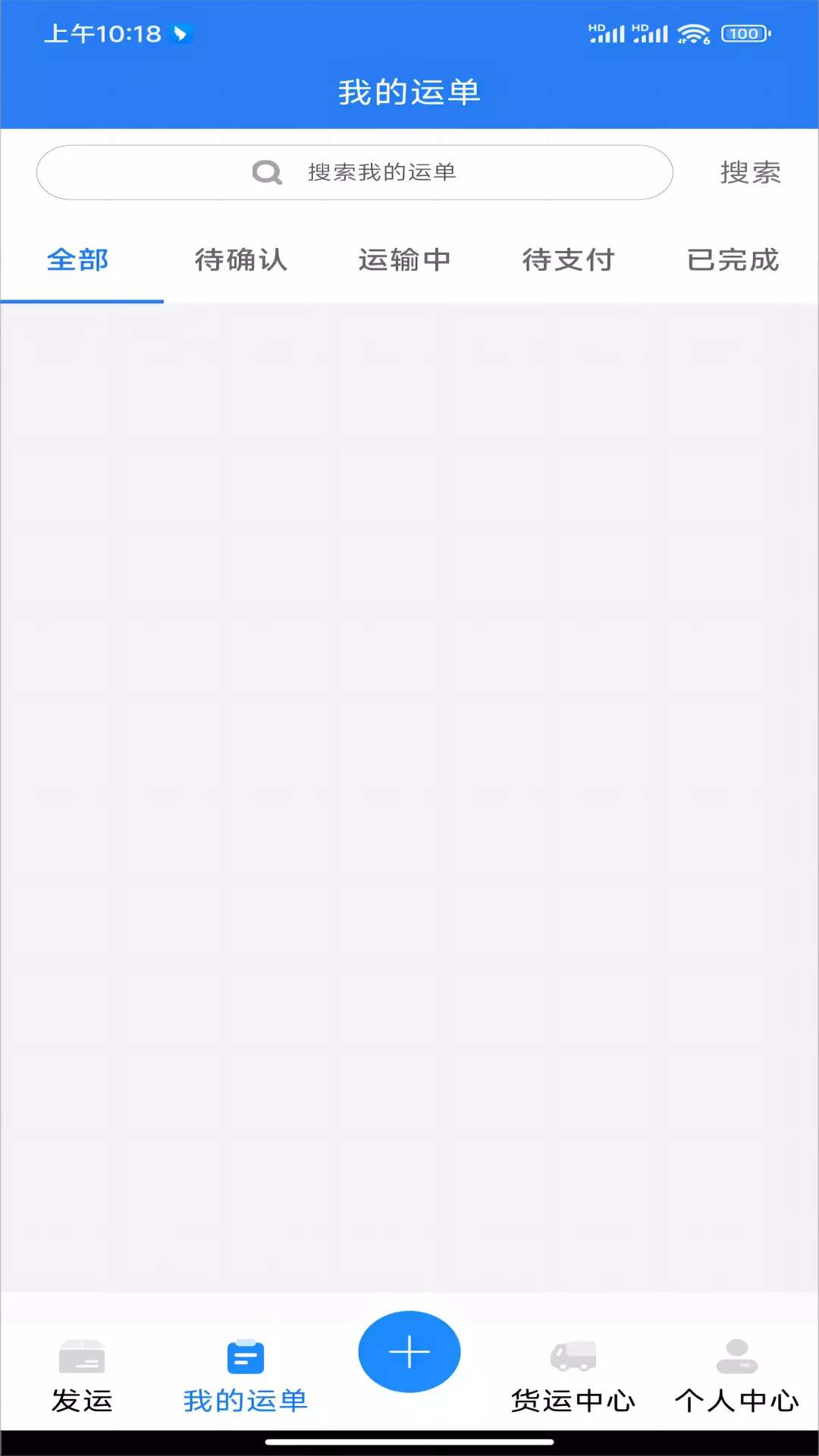Show the 已完成 waybills
The width and height of the screenshot is (819, 1456).
tap(733, 260)
